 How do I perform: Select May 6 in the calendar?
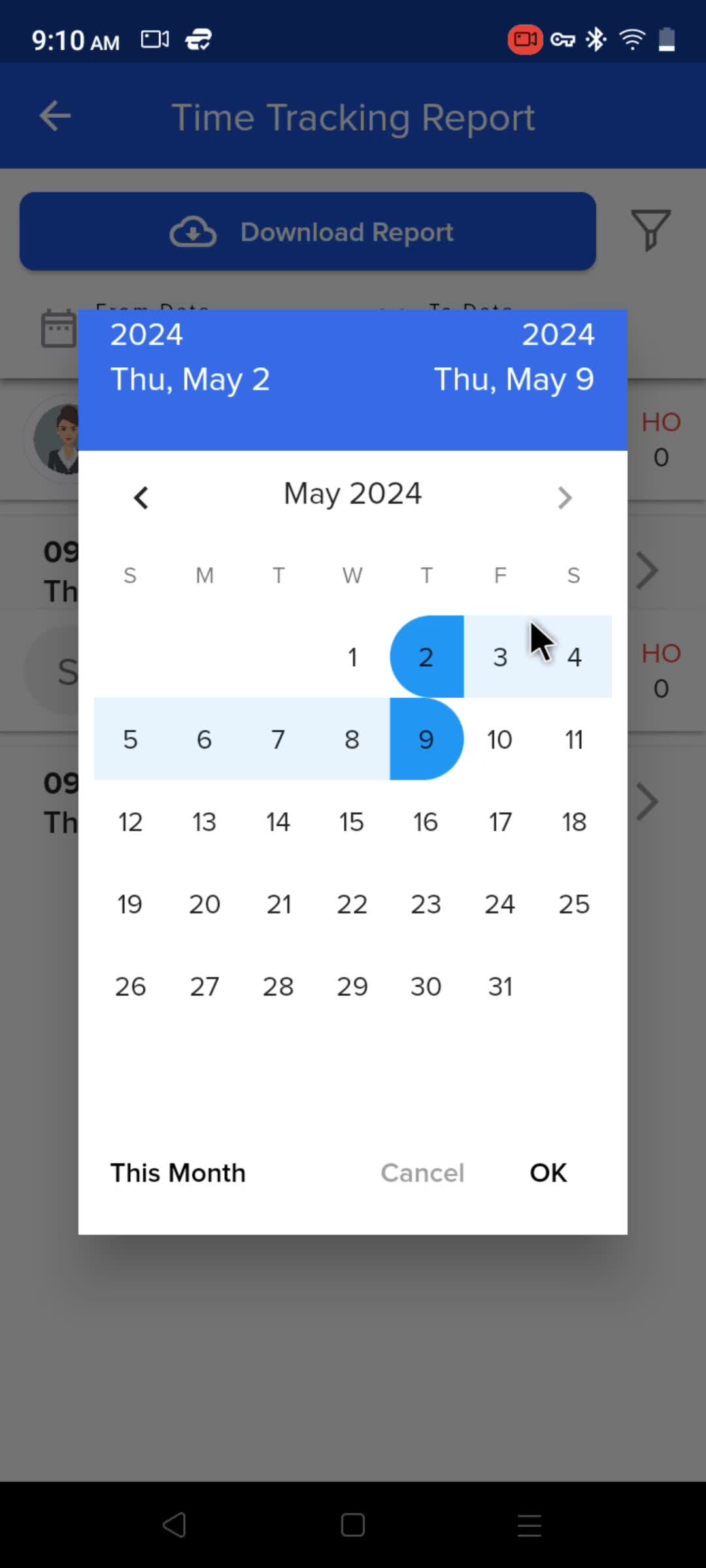tap(205, 740)
